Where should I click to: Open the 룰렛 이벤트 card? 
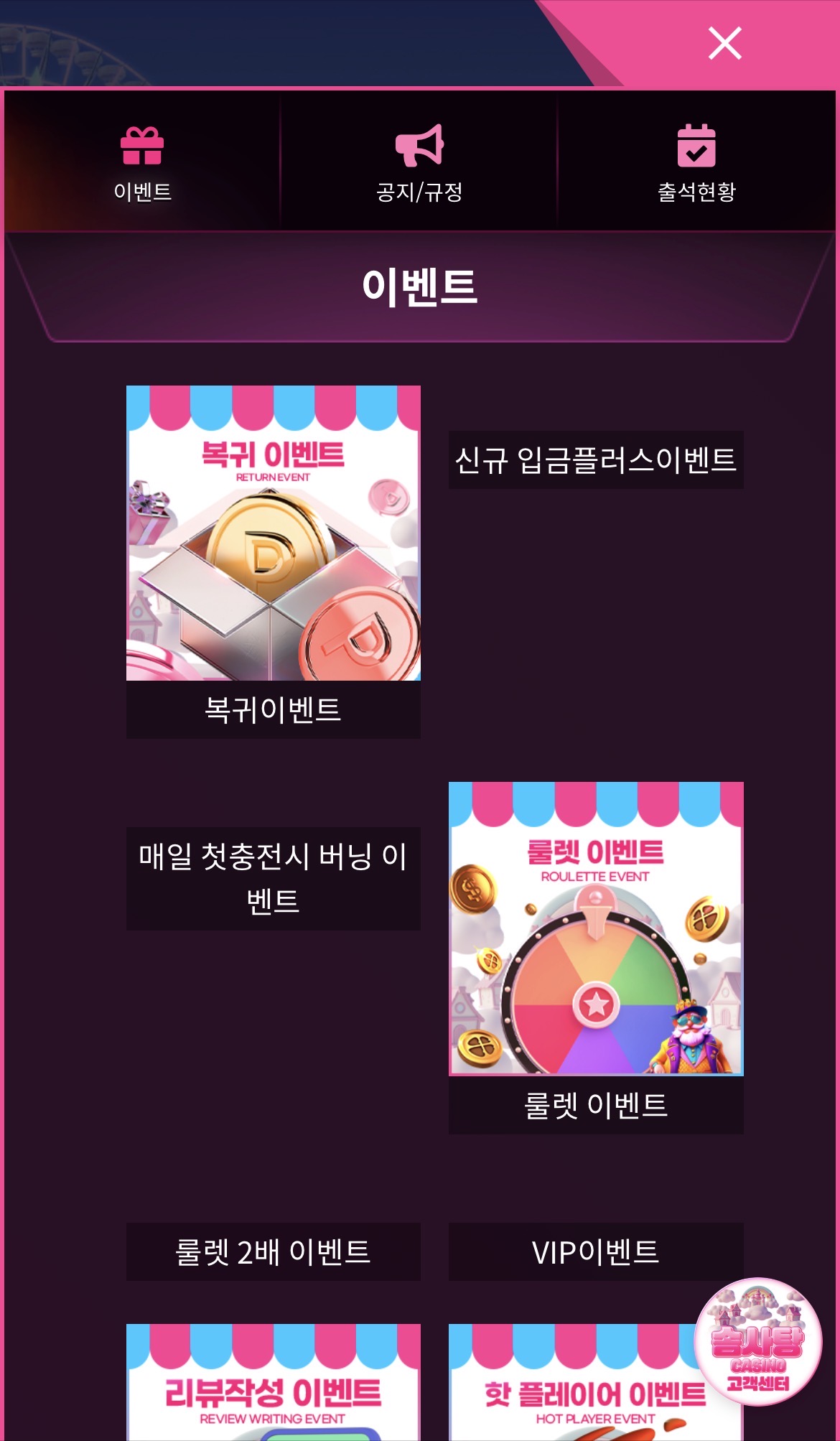(595, 956)
